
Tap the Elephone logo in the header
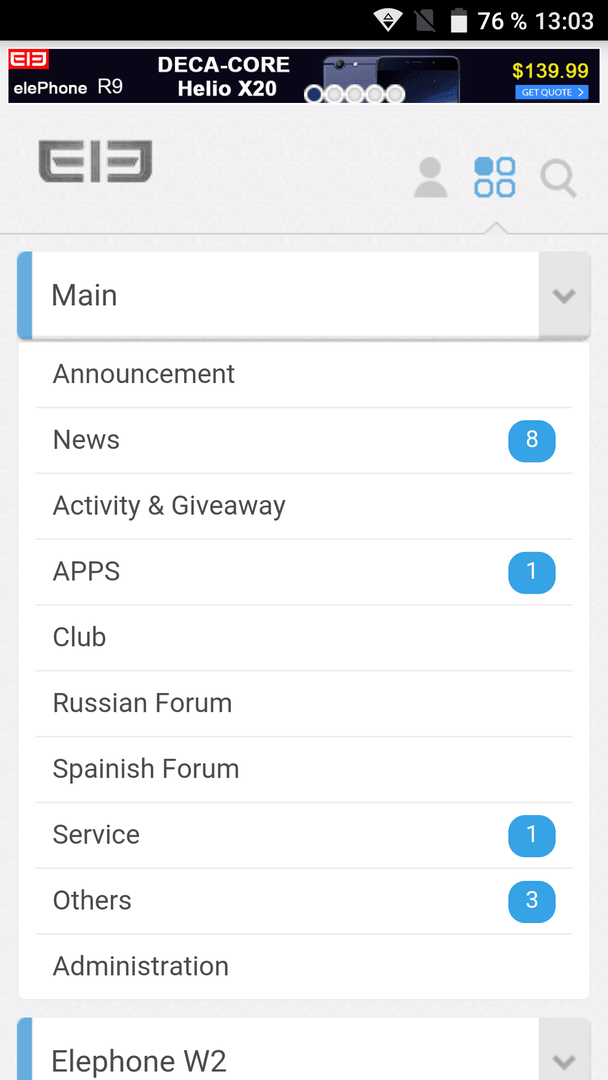click(95, 162)
